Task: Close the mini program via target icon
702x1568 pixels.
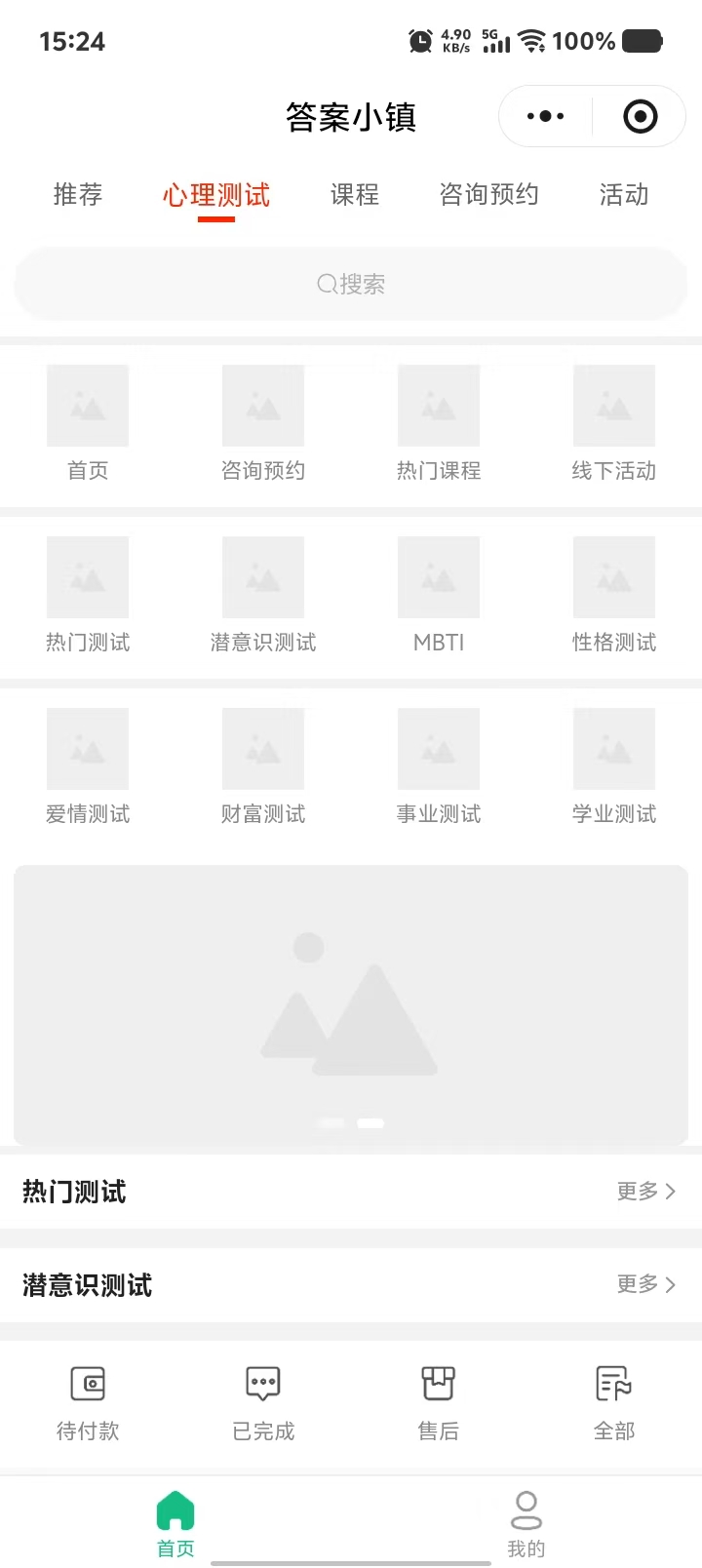Action: point(640,117)
